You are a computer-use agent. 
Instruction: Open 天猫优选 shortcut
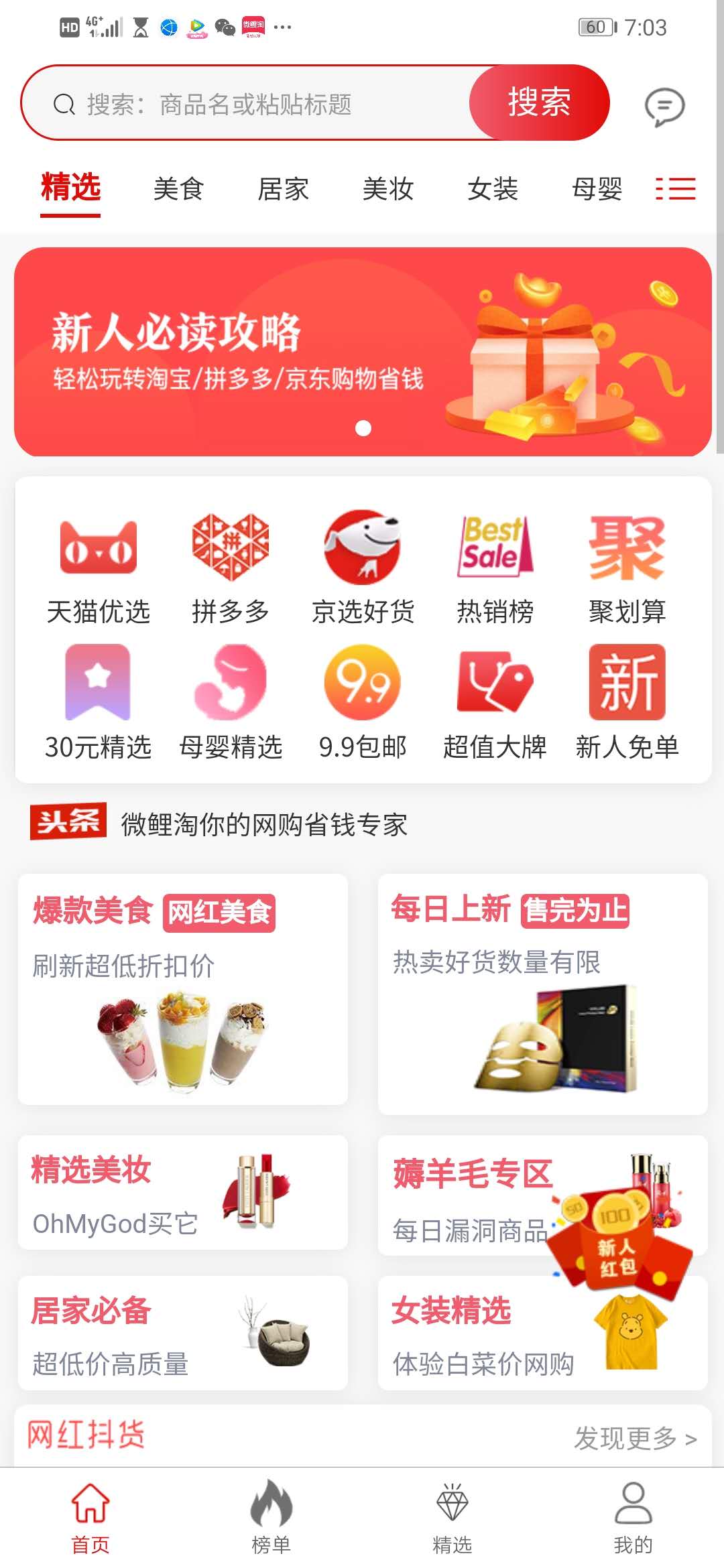click(99, 568)
